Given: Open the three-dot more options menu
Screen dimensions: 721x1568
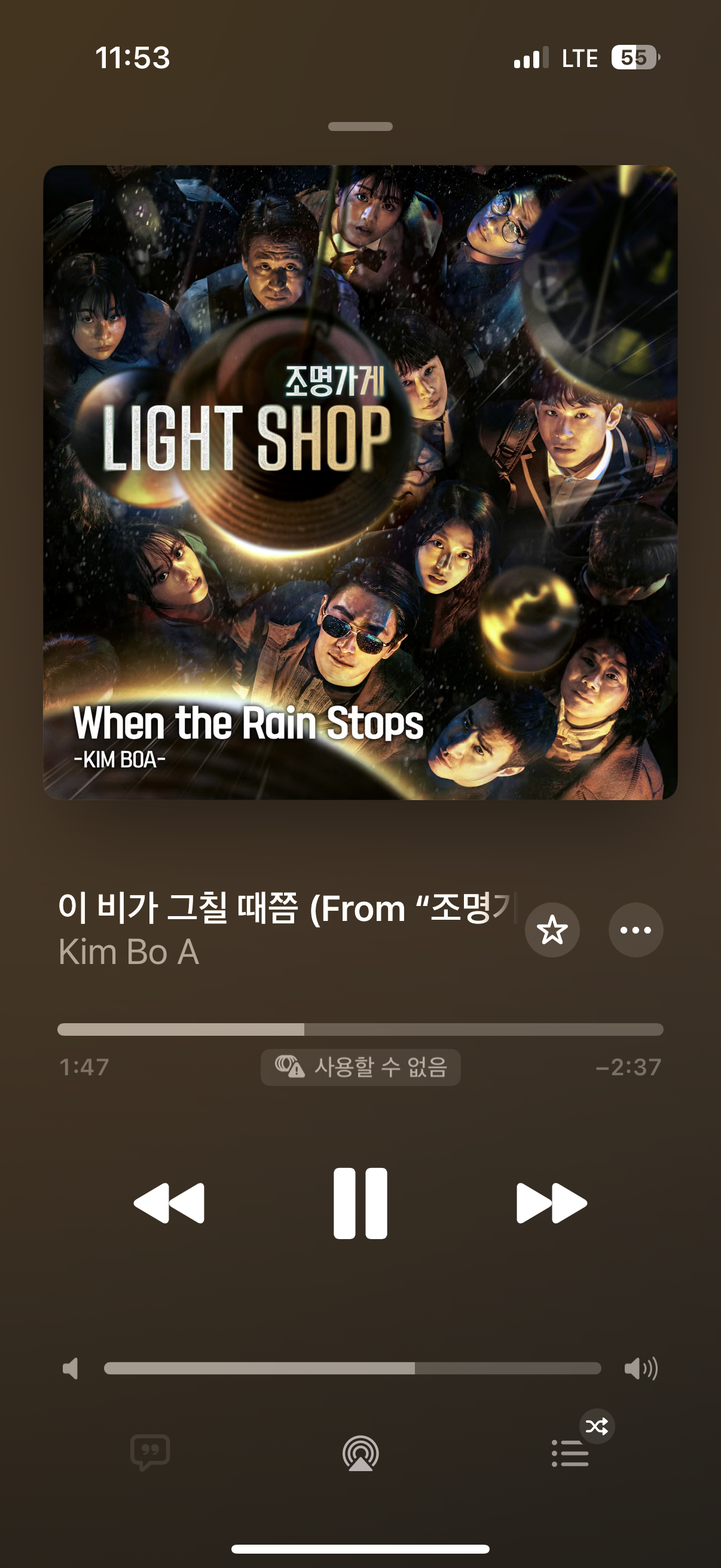Looking at the screenshot, I should tap(636, 930).
